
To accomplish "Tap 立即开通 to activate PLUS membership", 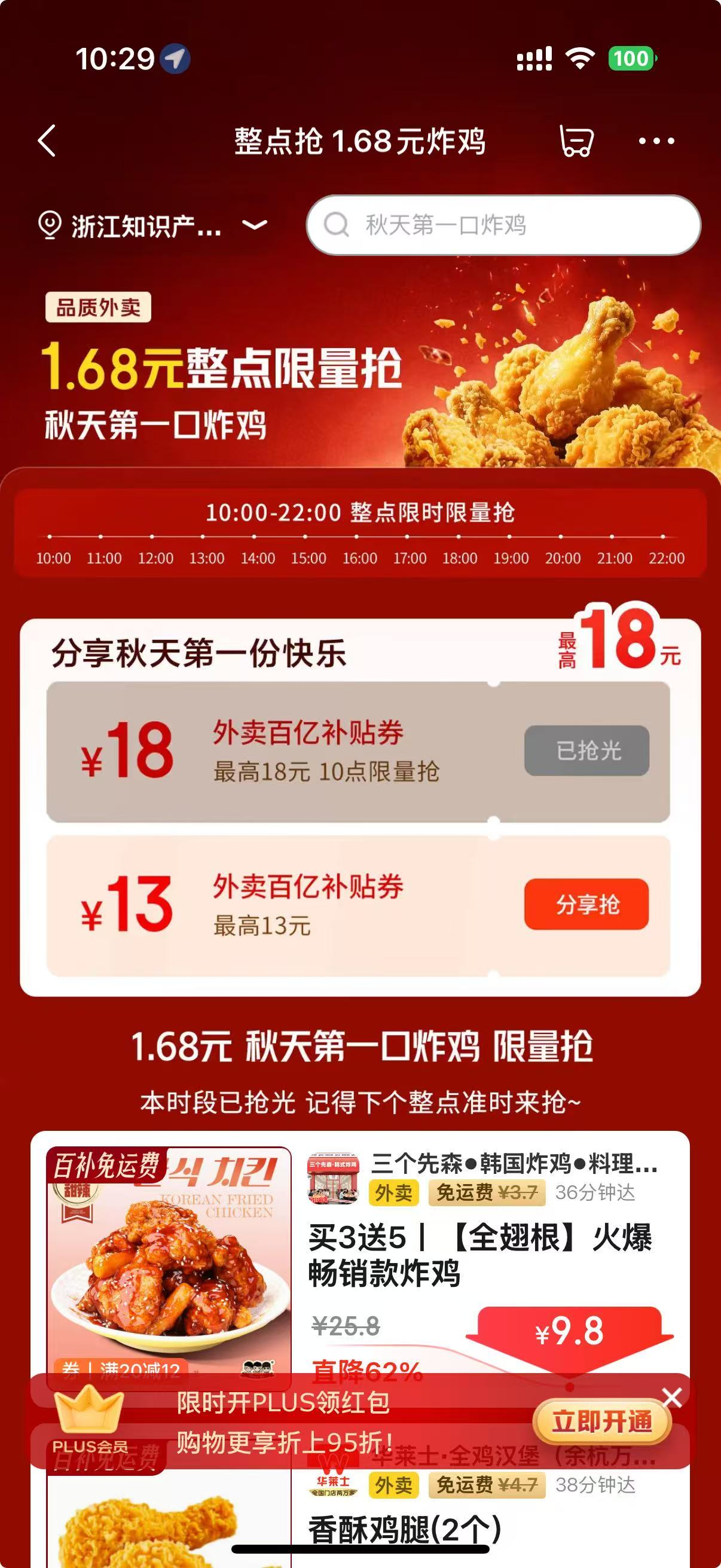I will point(601,1423).
